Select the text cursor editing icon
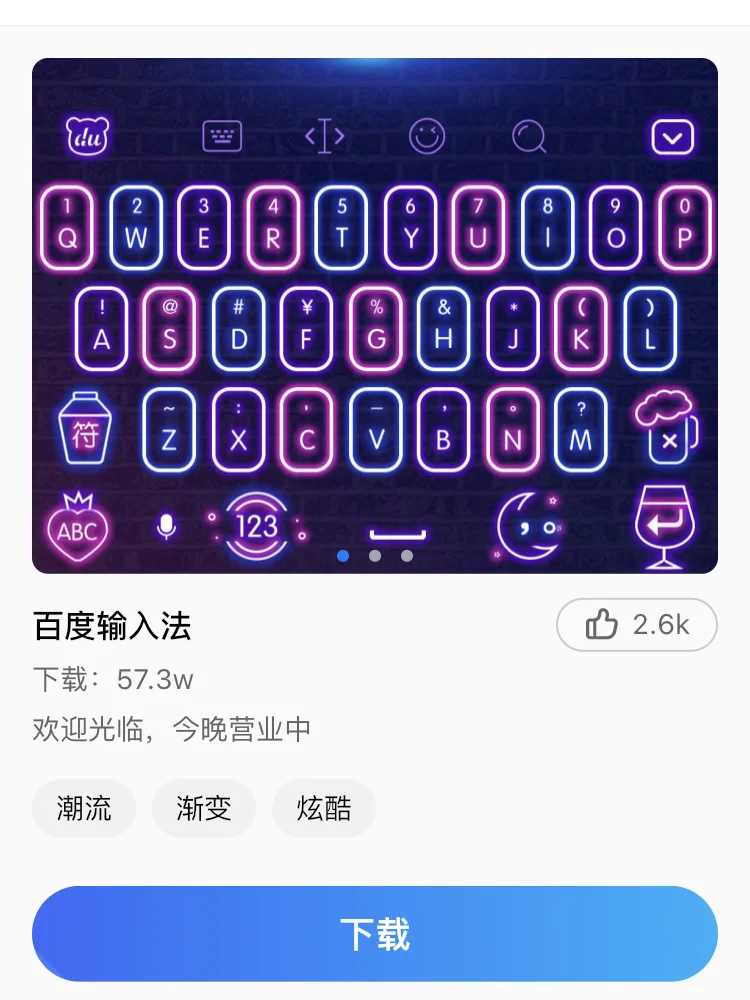The image size is (750, 1000). pyautogui.click(x=324, y=137)
